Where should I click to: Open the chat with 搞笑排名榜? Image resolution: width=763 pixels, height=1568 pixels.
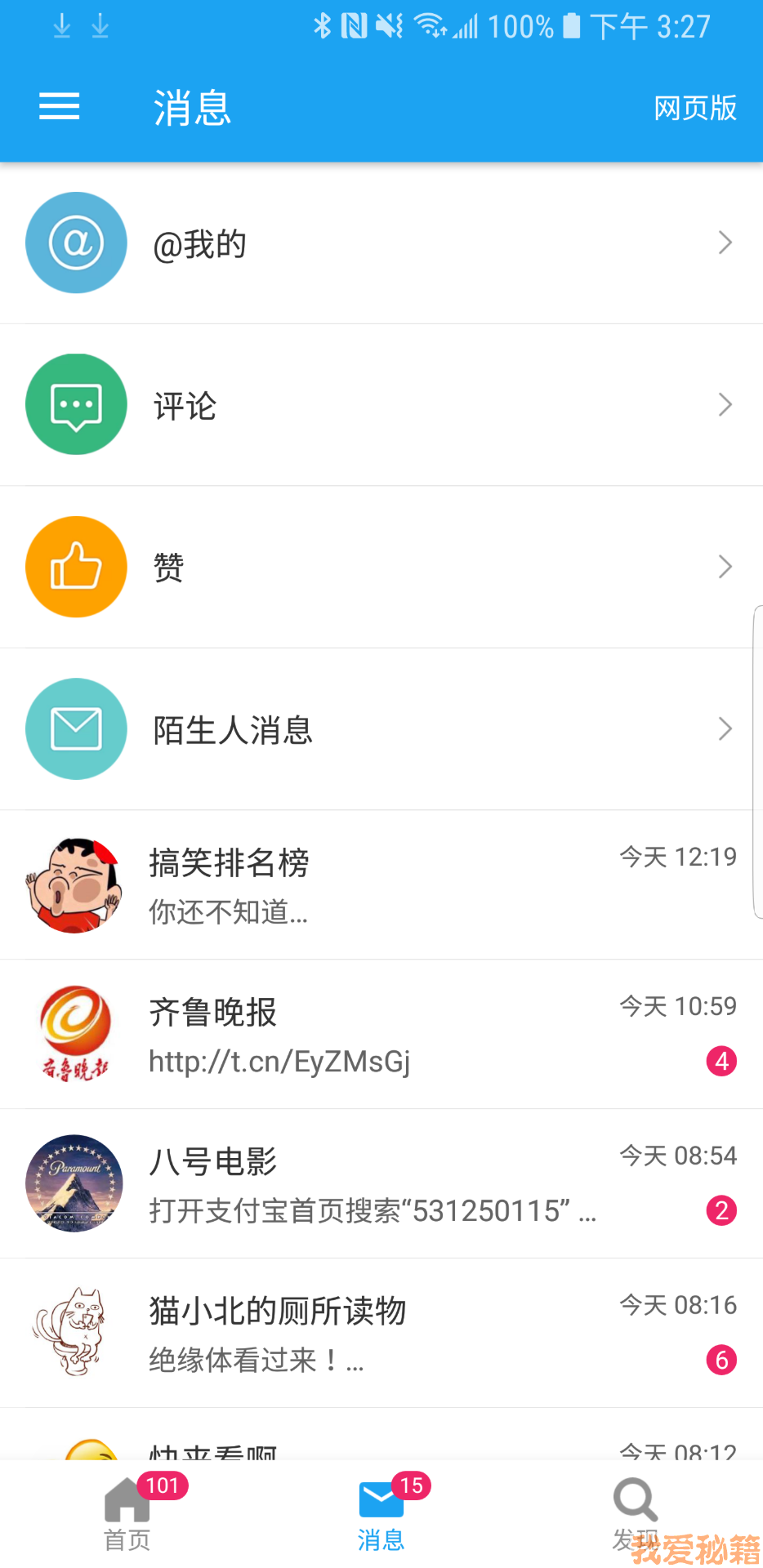[381, 885]
